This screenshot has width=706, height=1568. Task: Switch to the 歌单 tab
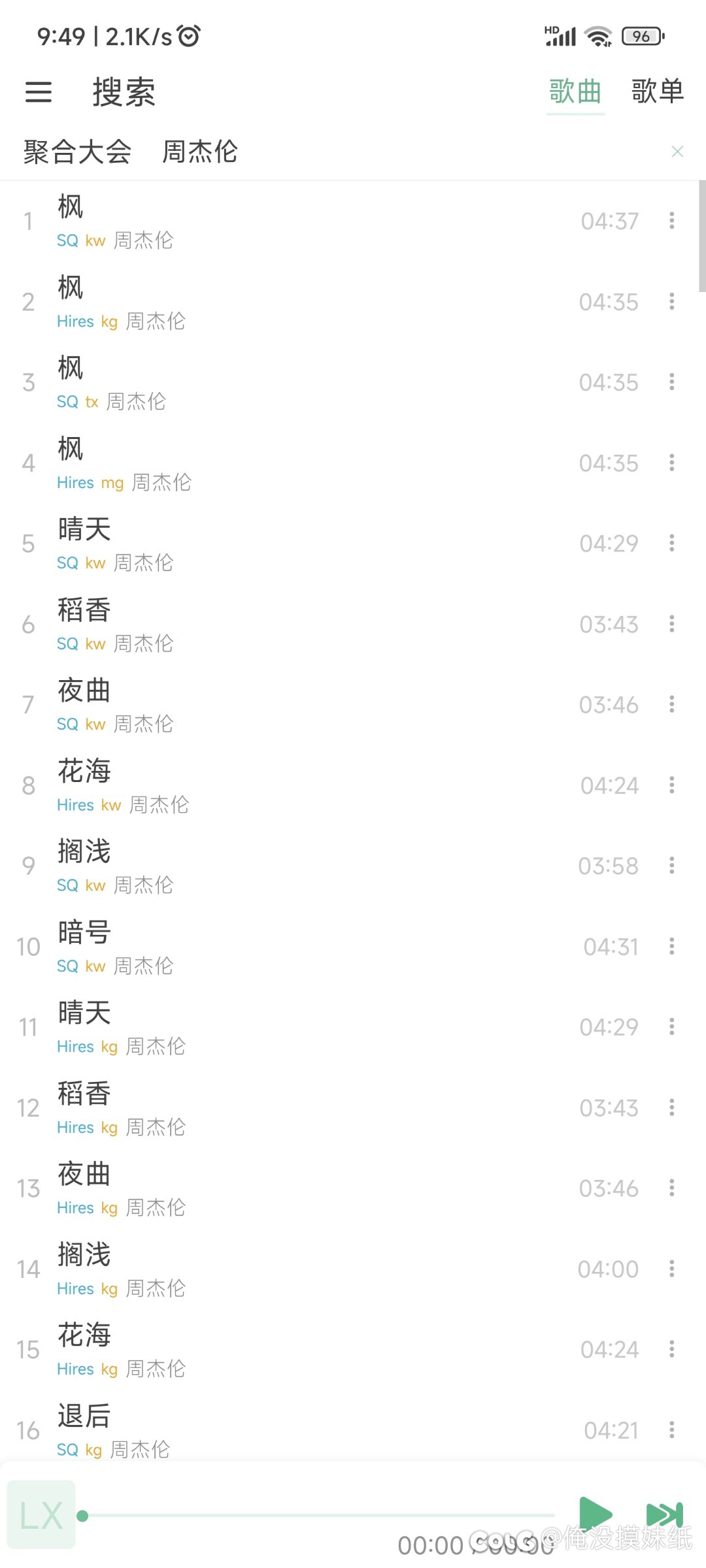pos(657,91)
